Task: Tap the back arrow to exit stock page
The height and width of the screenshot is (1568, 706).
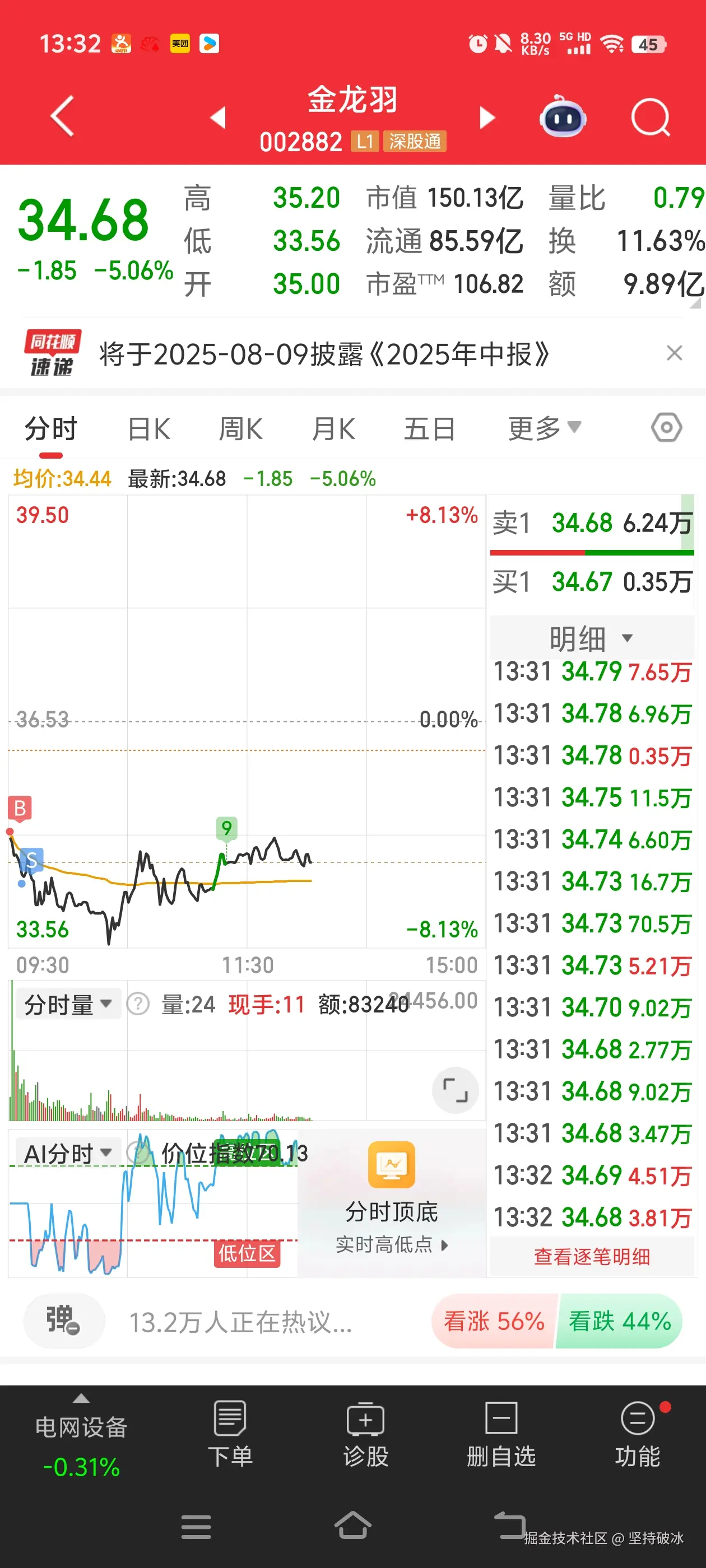Action: tap(61, 116)
